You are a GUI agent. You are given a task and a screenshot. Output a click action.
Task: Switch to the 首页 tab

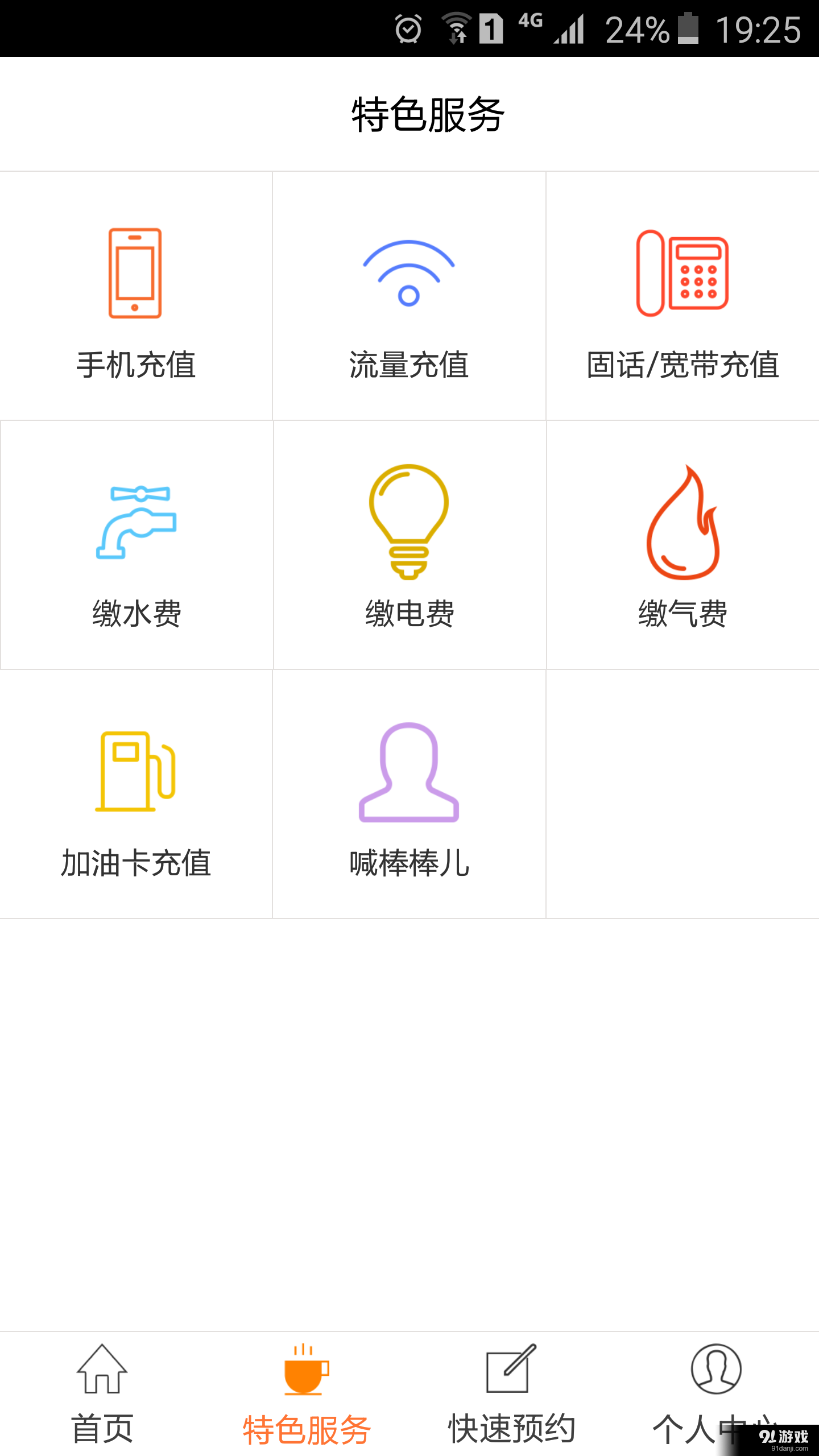click(x=102, y=1399)
